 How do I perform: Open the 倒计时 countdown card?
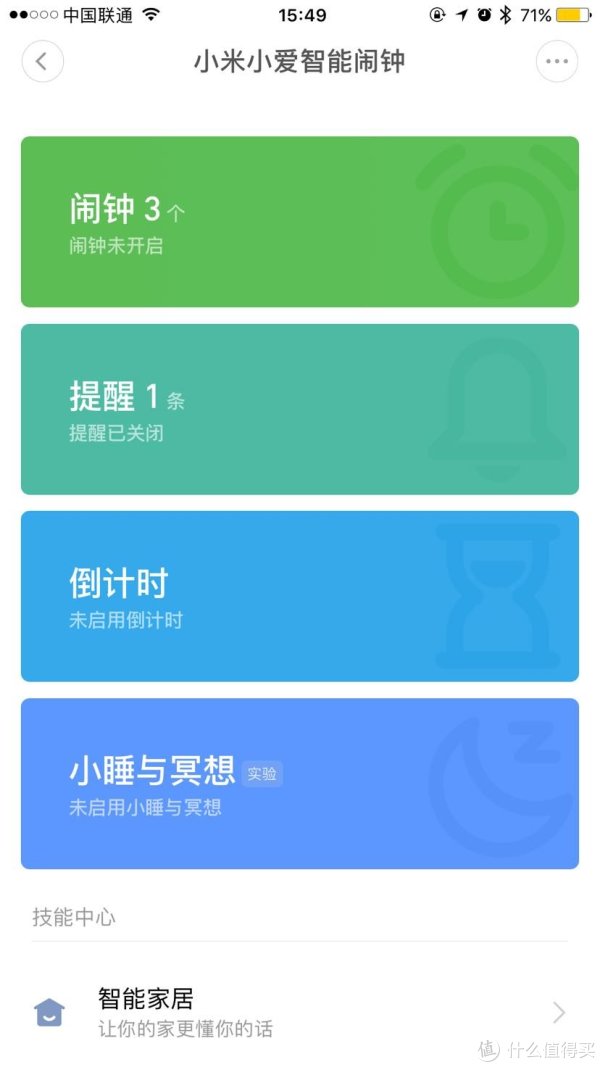click(300, 596)
